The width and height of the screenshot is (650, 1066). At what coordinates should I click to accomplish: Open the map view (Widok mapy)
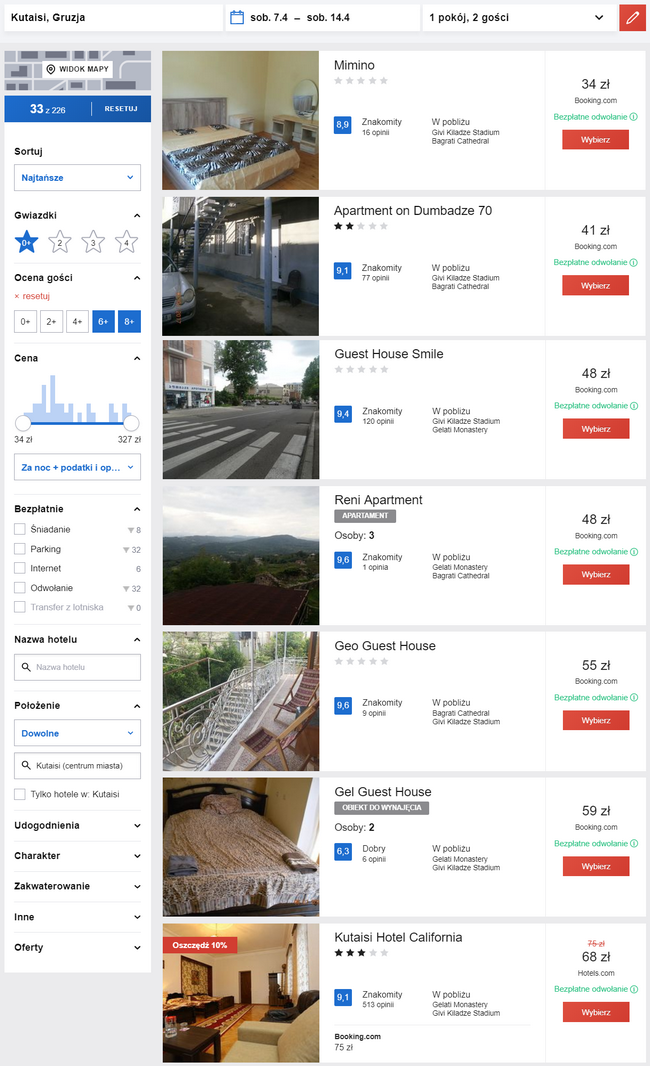tap(78, 69)
